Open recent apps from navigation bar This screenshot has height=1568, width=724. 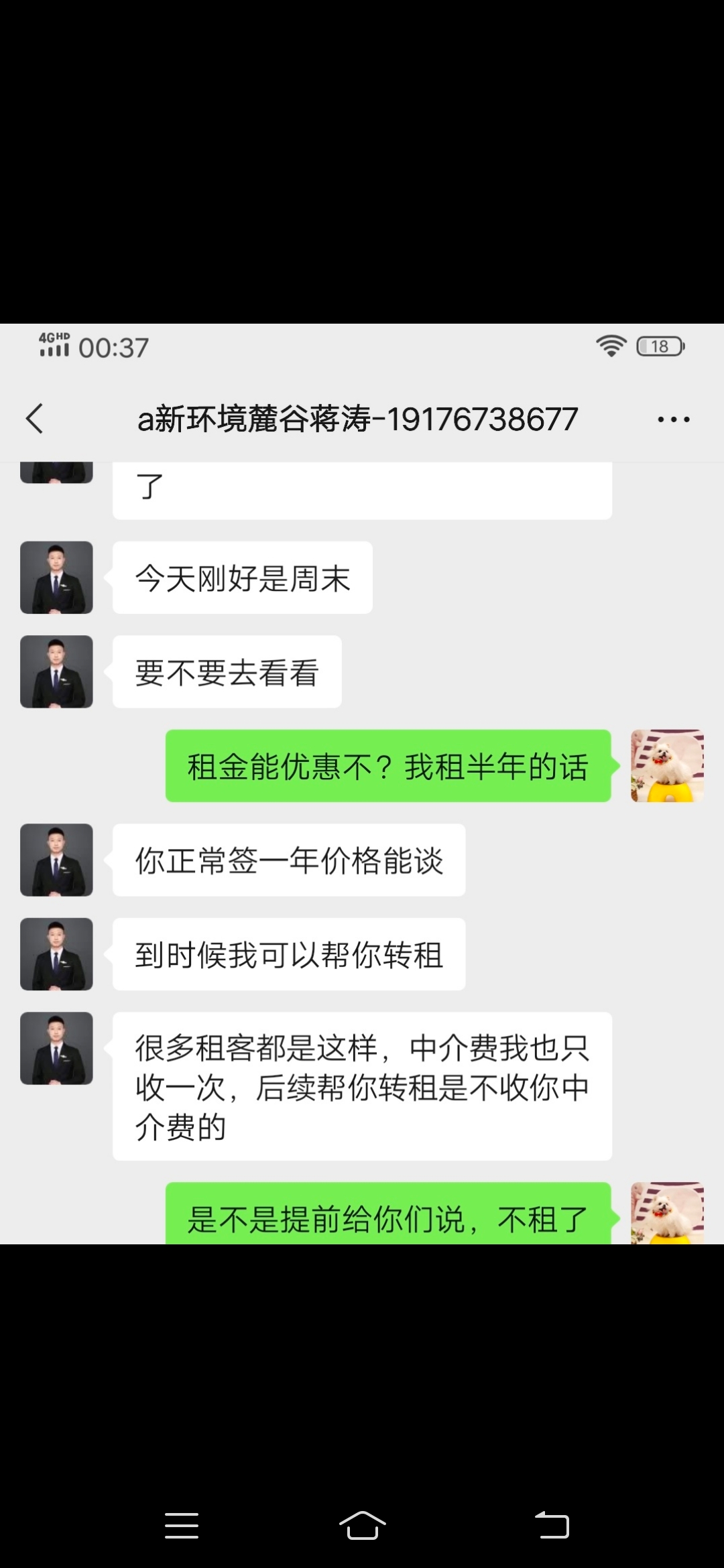coord(182,1526)
